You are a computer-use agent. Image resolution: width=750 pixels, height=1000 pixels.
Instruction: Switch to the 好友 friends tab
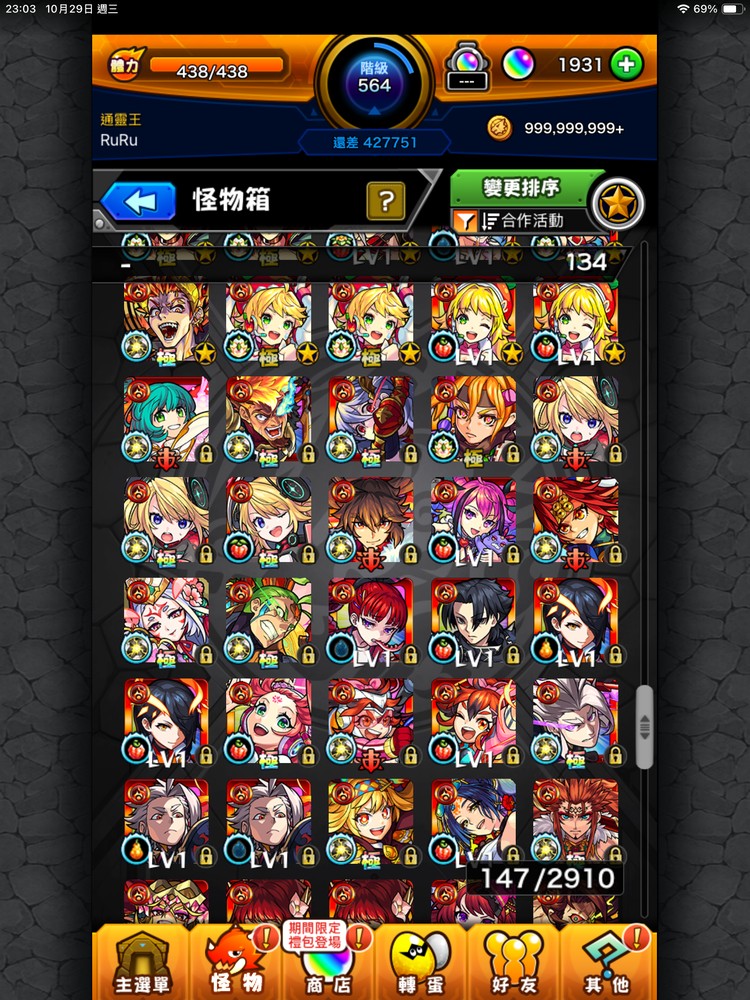coord(514,961)
